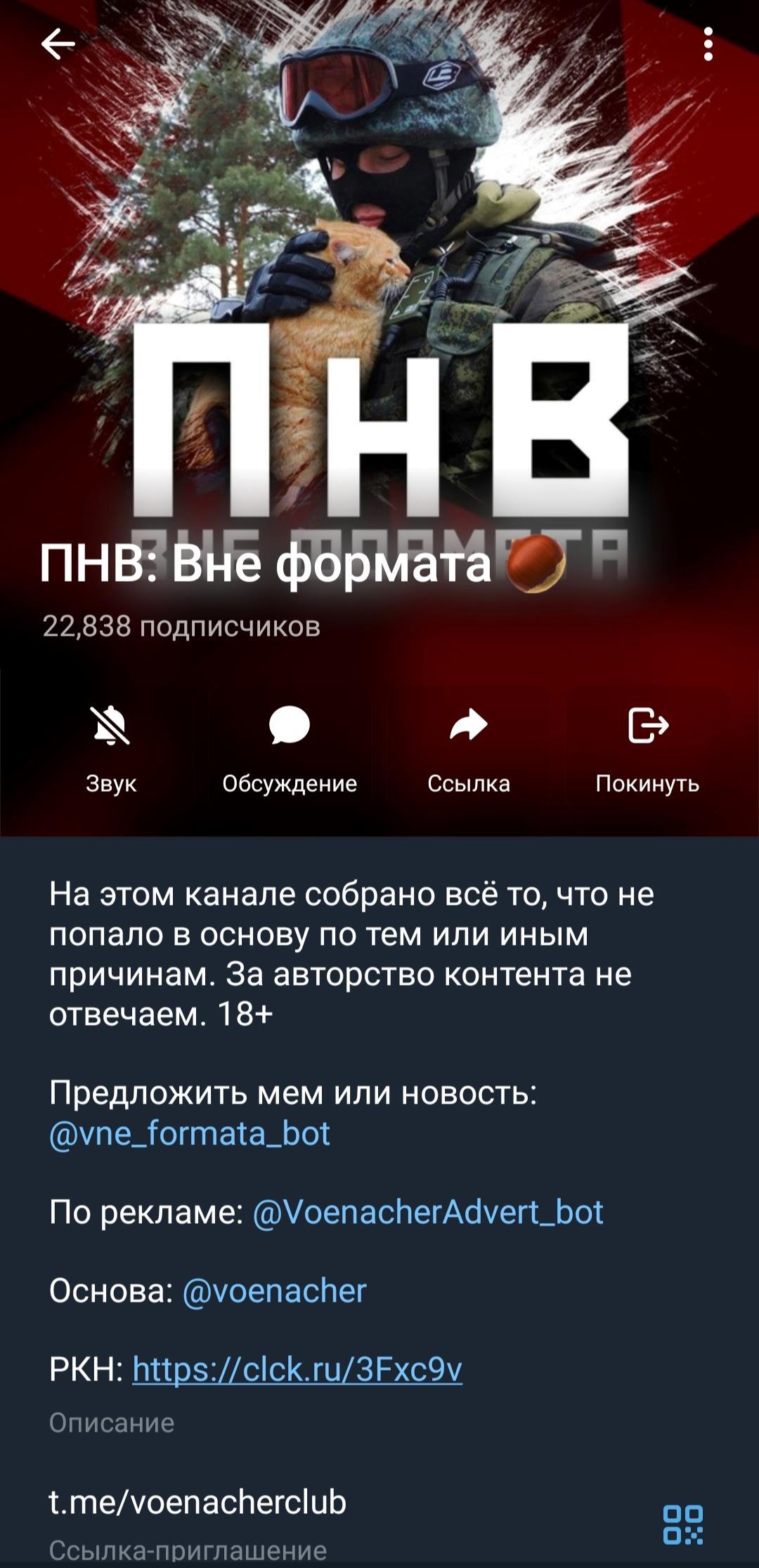Visit the main channel @voenacher
759x1568 pixels.
[x=274, y=1291]
